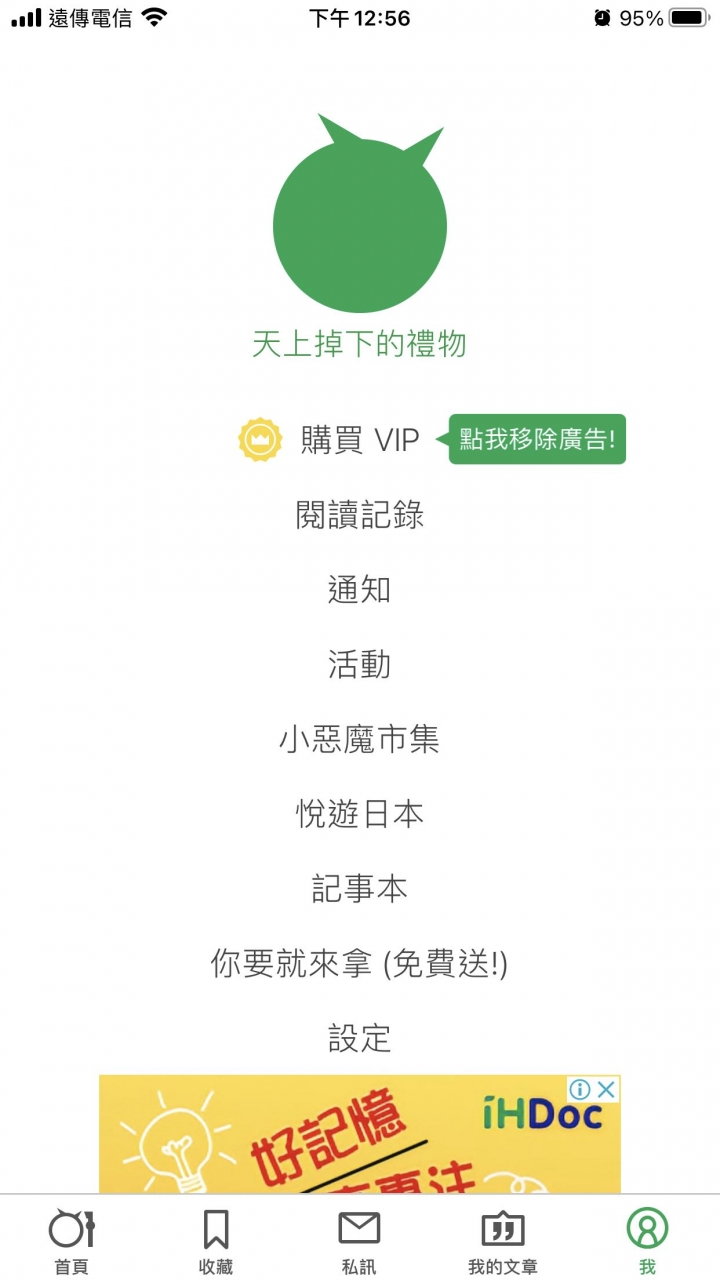Open 記事本 notebook
Screen dimensions: 720x1280
click(360, 889)
